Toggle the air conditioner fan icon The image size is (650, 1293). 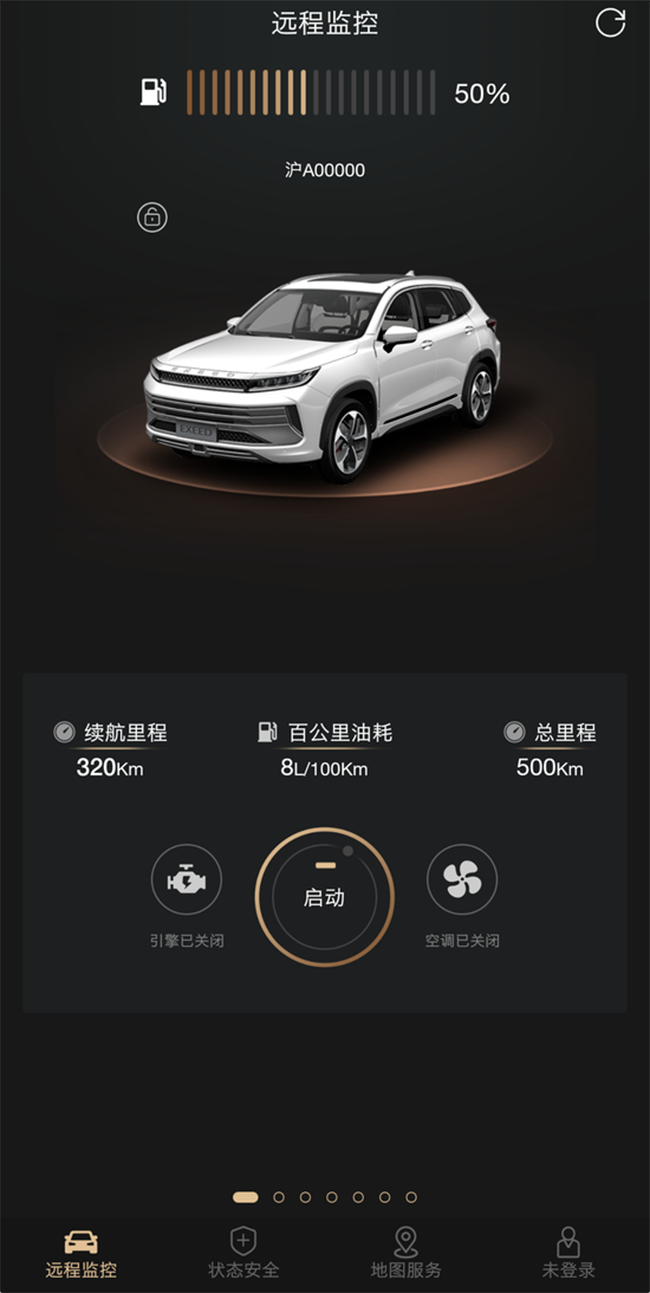(x=462, y=880)
